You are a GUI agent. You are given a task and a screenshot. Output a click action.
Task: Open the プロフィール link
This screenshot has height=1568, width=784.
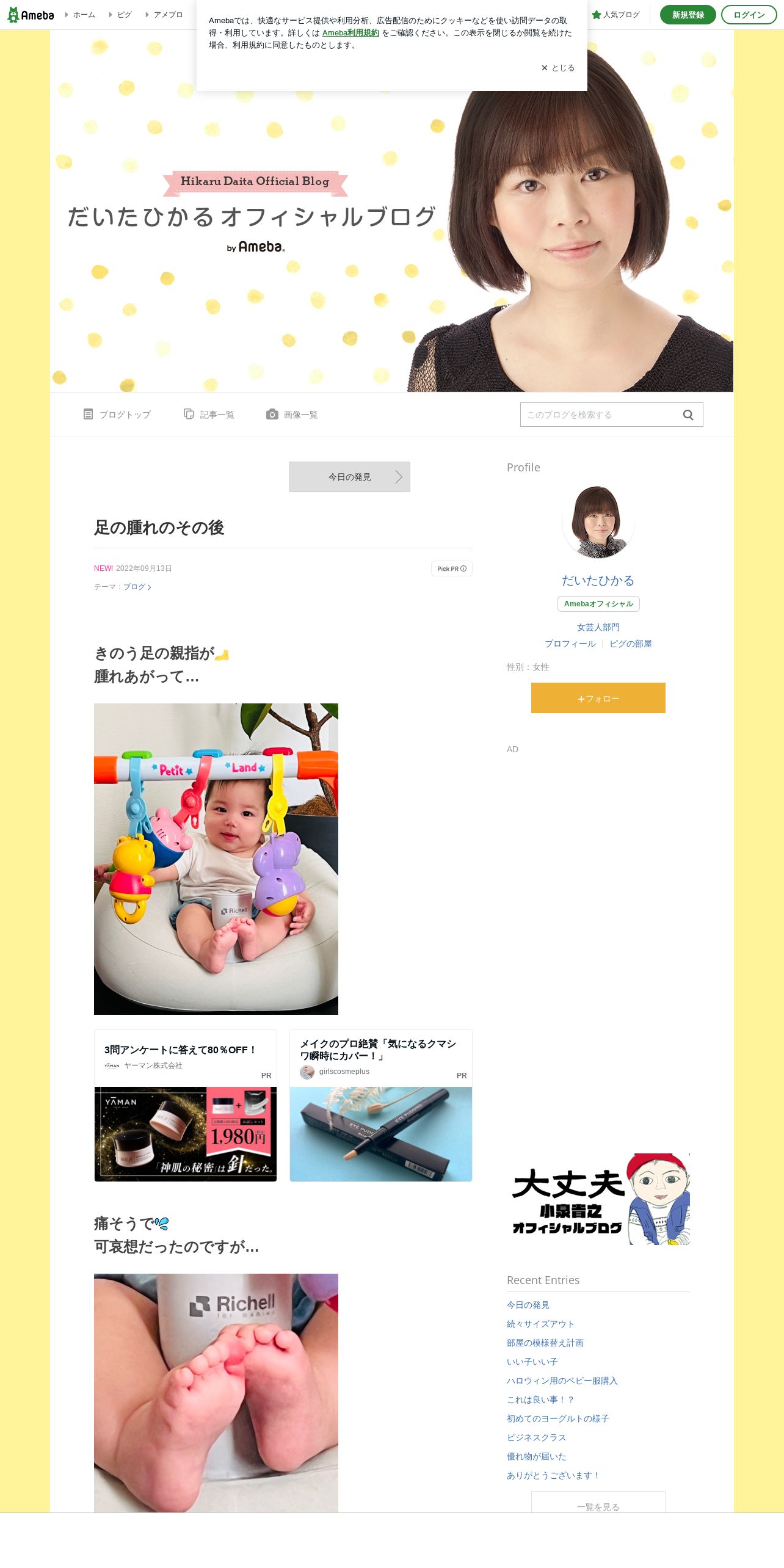(x=570, y=644)
